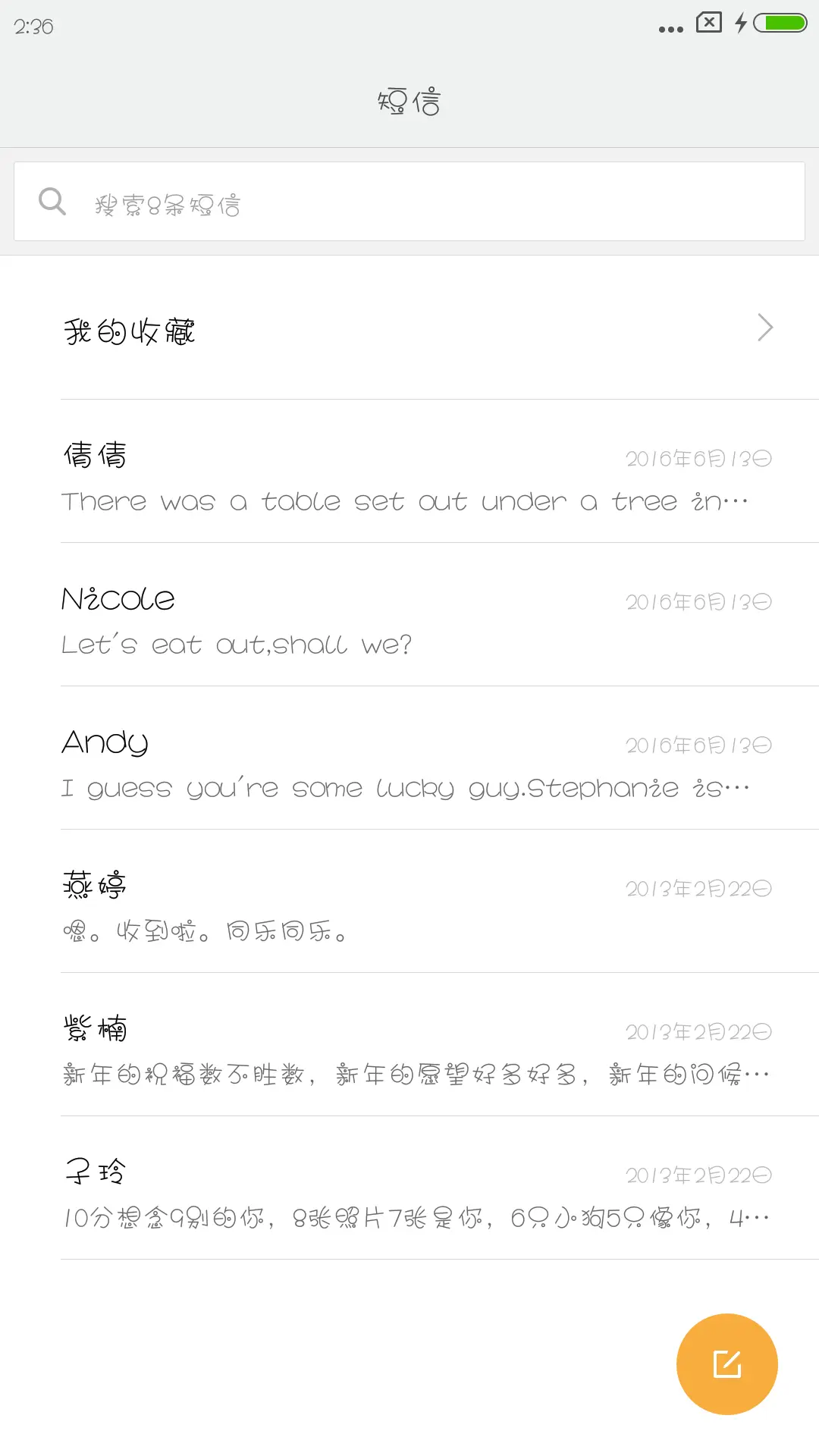The image size is (819, 1456).
Task: Tap the clock showing 2:36
Action: coord(34,27)
